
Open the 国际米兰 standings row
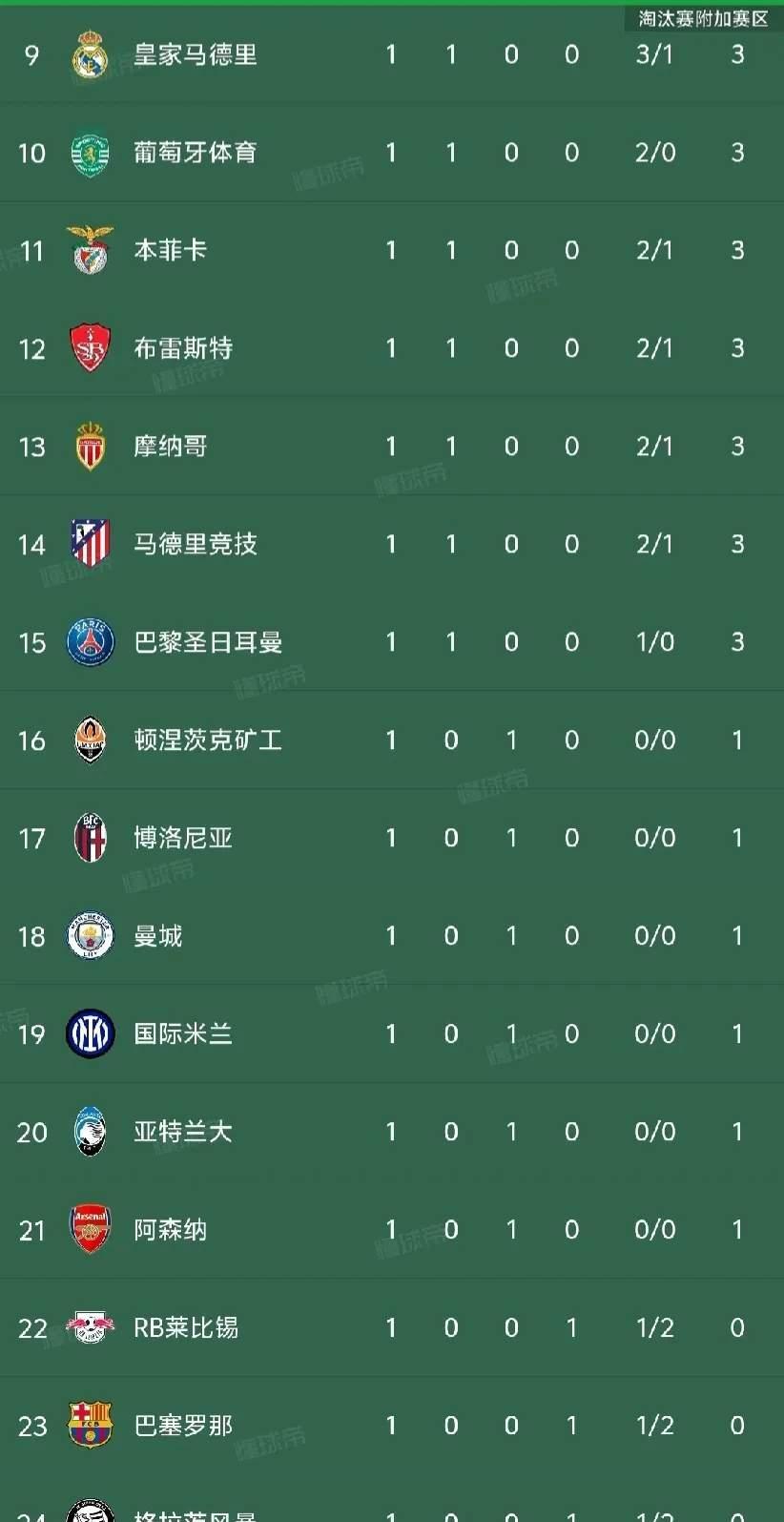coord(183,1033)
